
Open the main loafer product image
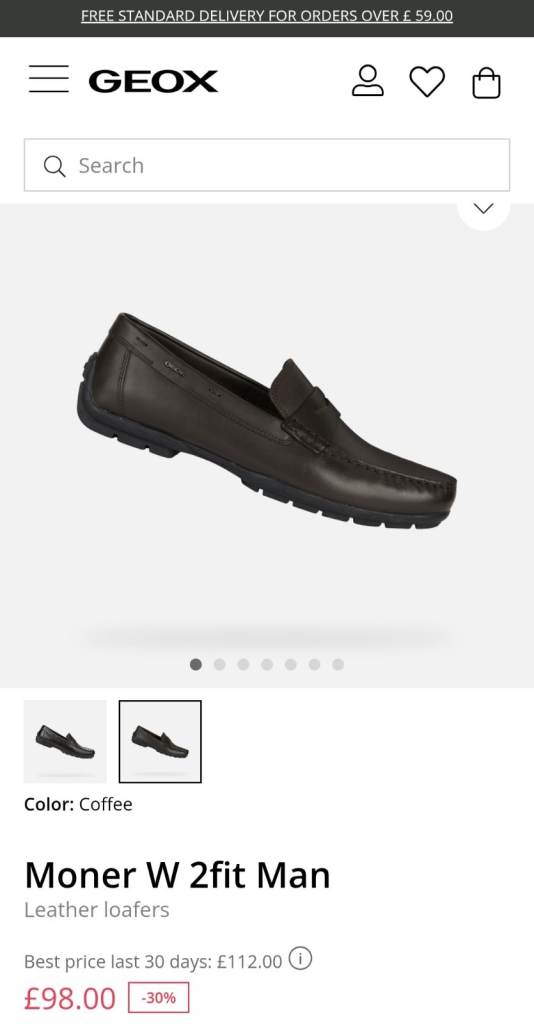click(267, 421)
